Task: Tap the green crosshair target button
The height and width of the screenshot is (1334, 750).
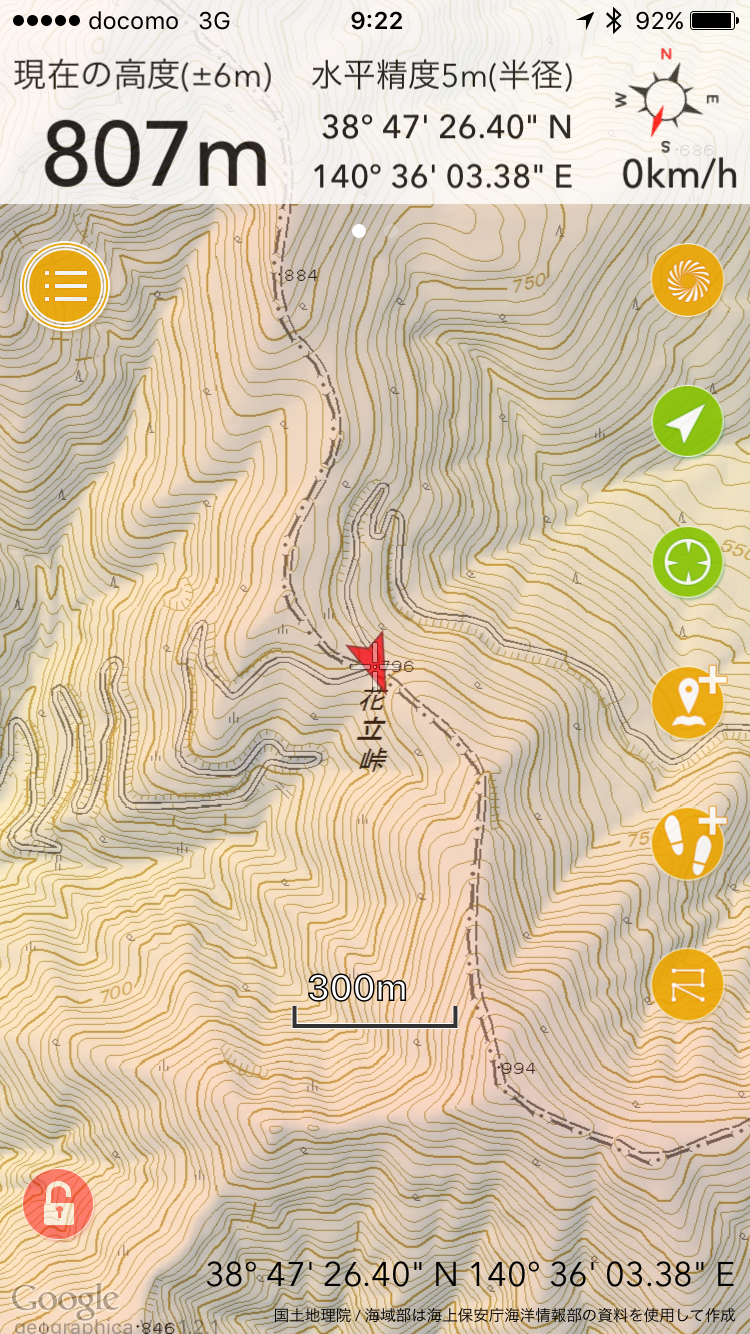Action: point(687,562)
